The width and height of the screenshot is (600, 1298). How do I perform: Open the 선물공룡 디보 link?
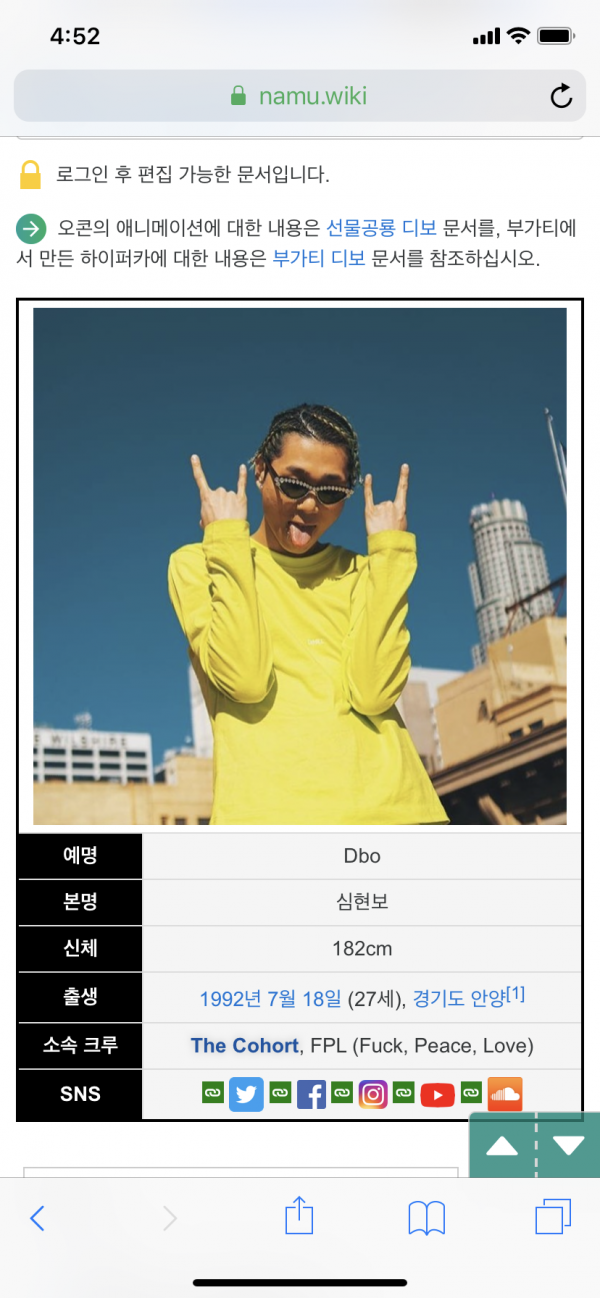382,228
